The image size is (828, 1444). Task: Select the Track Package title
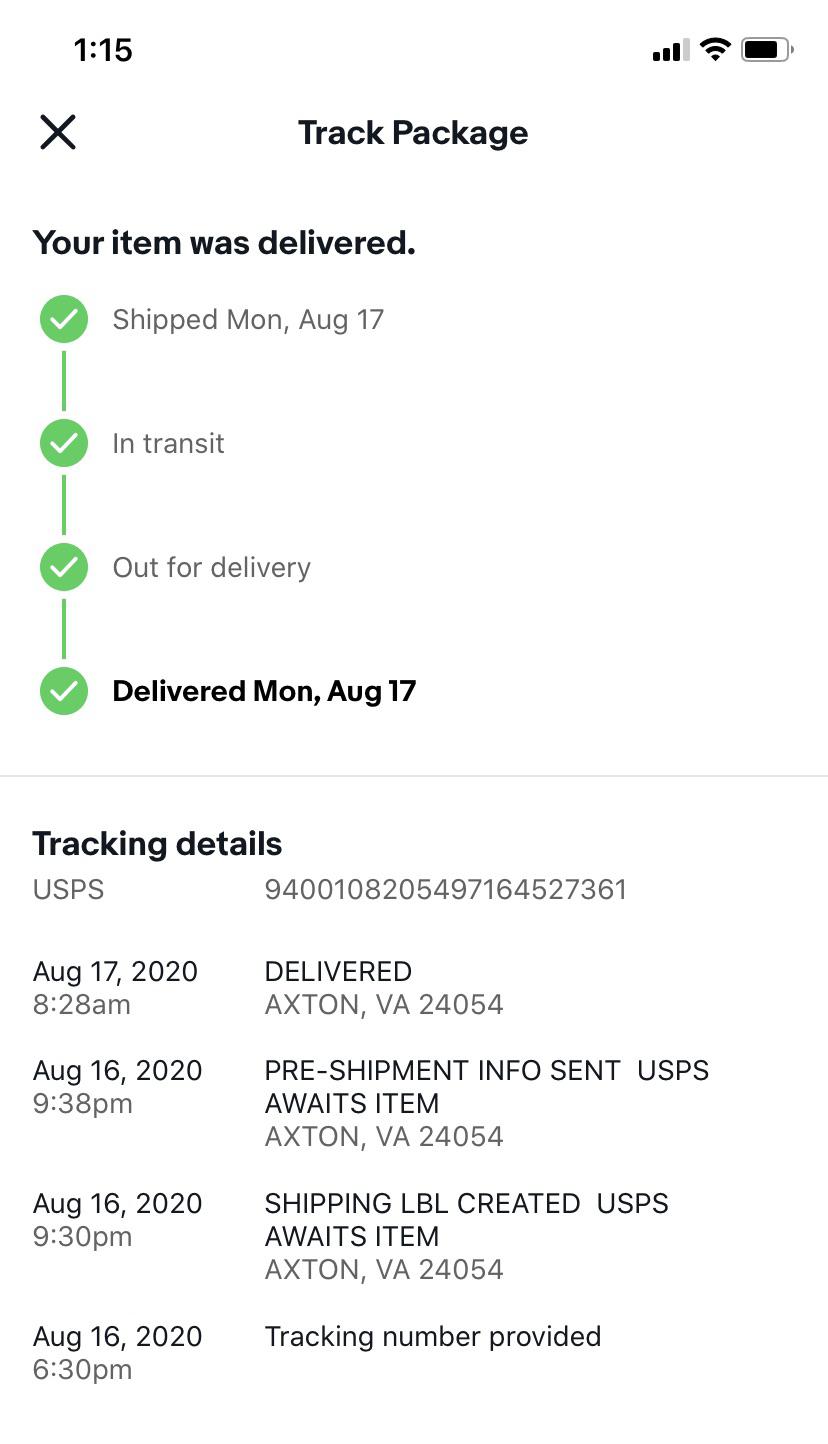click(412, 132)
